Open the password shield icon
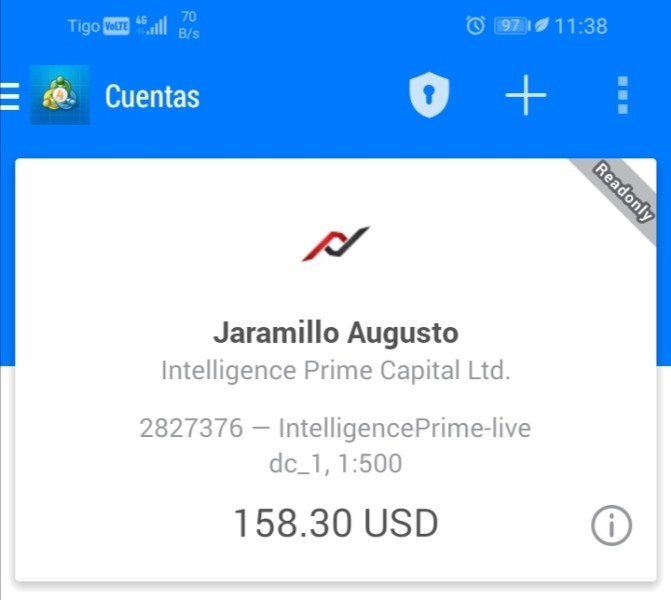Viewport: 671px width, 600px height. pos(429,96)
